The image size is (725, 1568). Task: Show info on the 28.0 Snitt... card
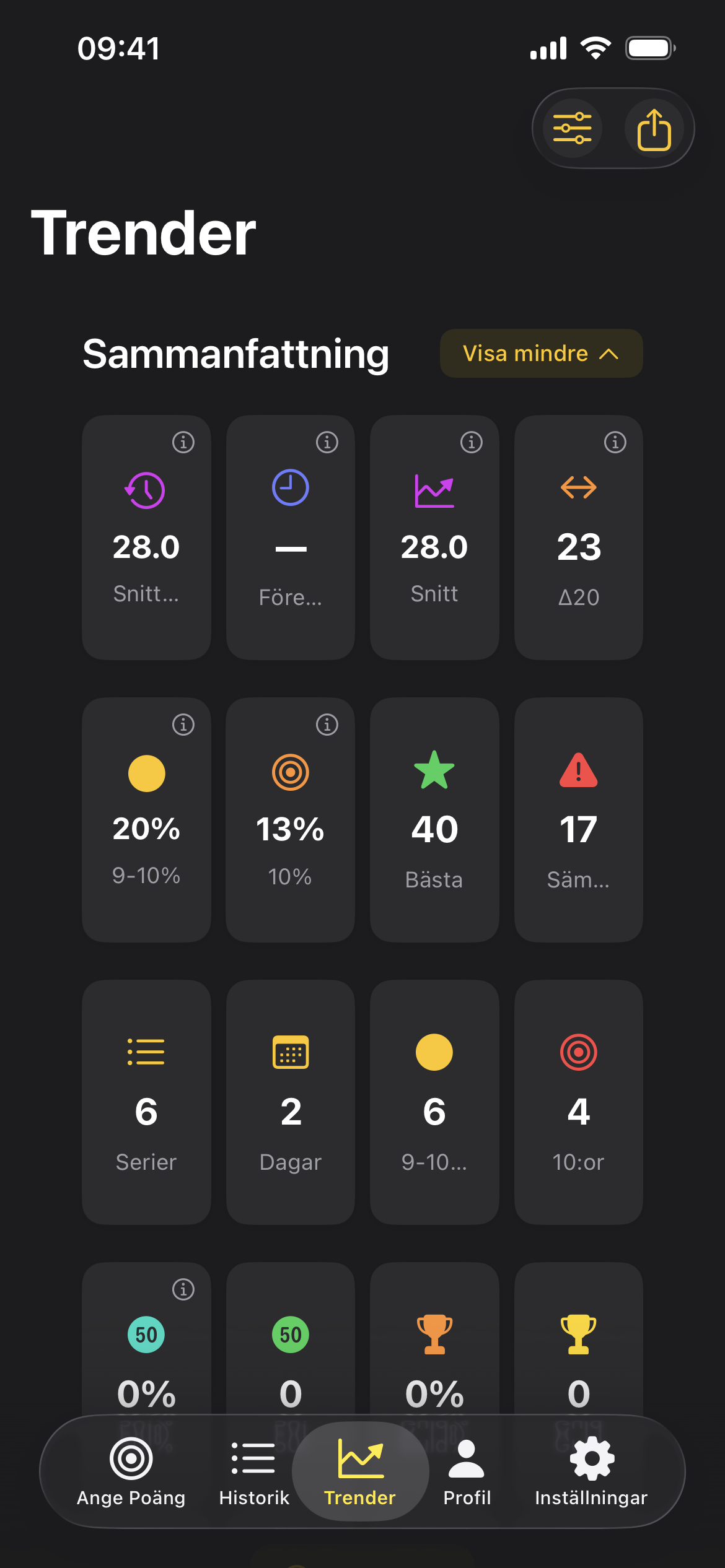(x=183, y=442)
